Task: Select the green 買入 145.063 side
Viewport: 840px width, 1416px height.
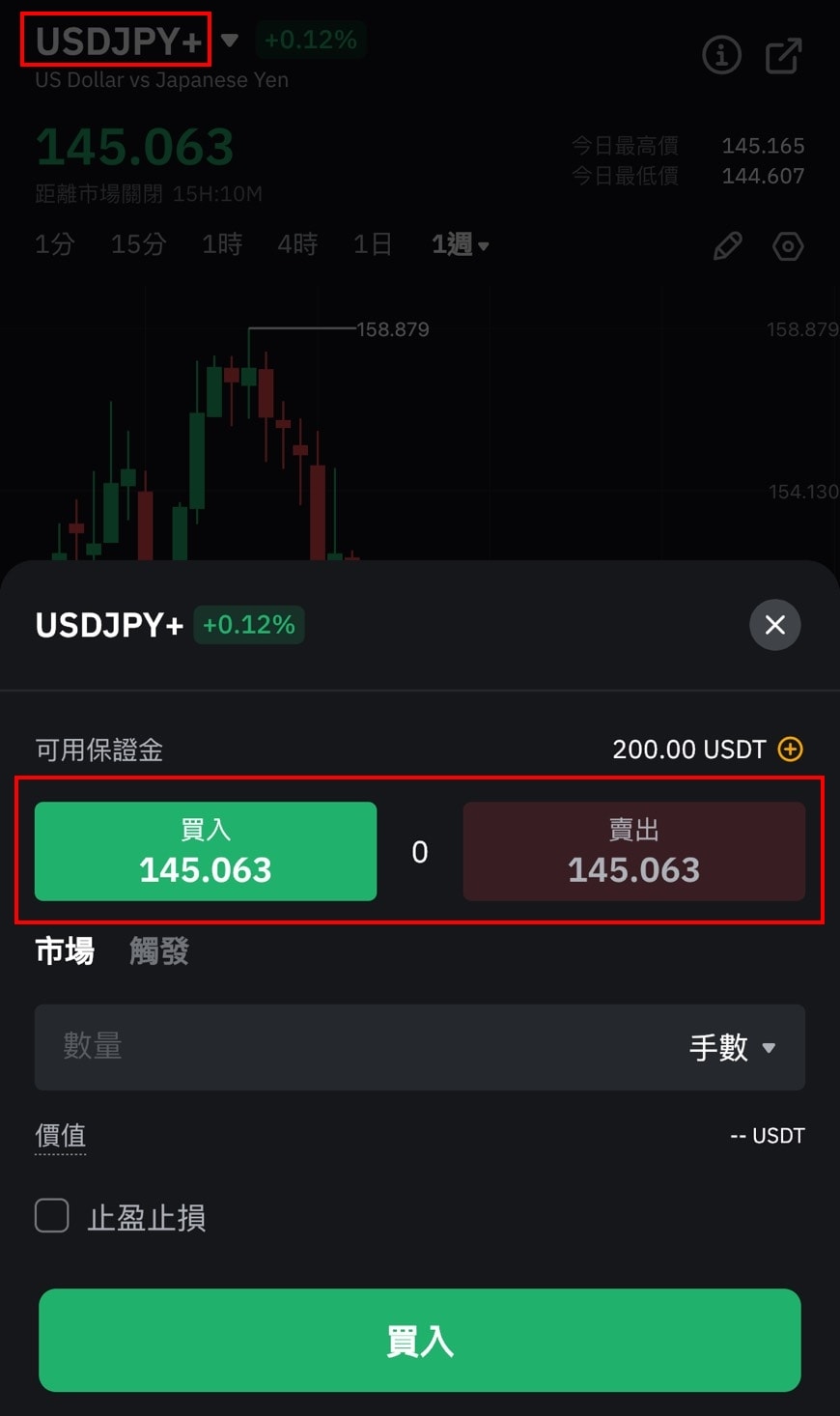Action: point(206,851)
